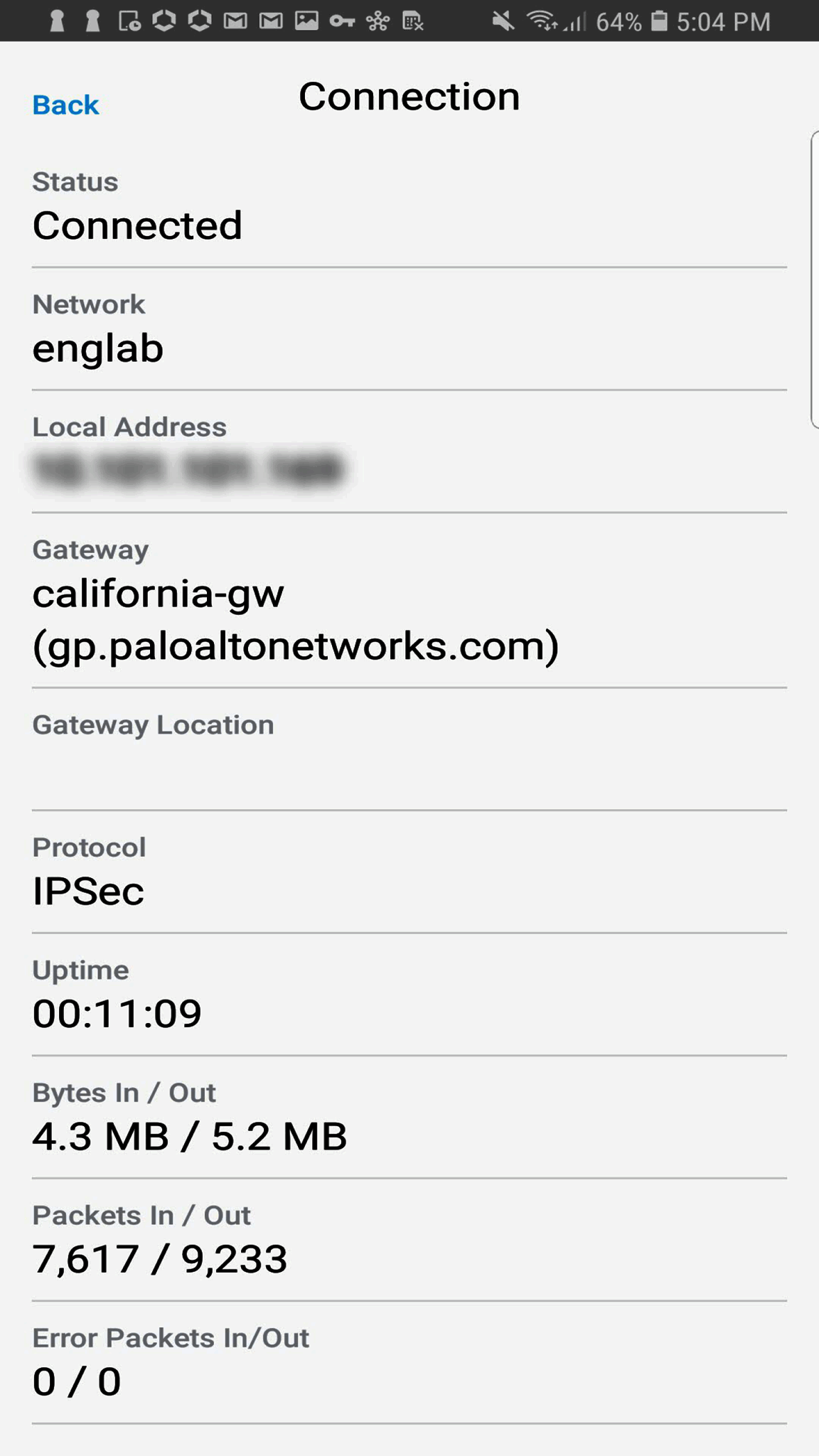
Task: Go back from the Connection screen
Action: [x=65, y=105]
